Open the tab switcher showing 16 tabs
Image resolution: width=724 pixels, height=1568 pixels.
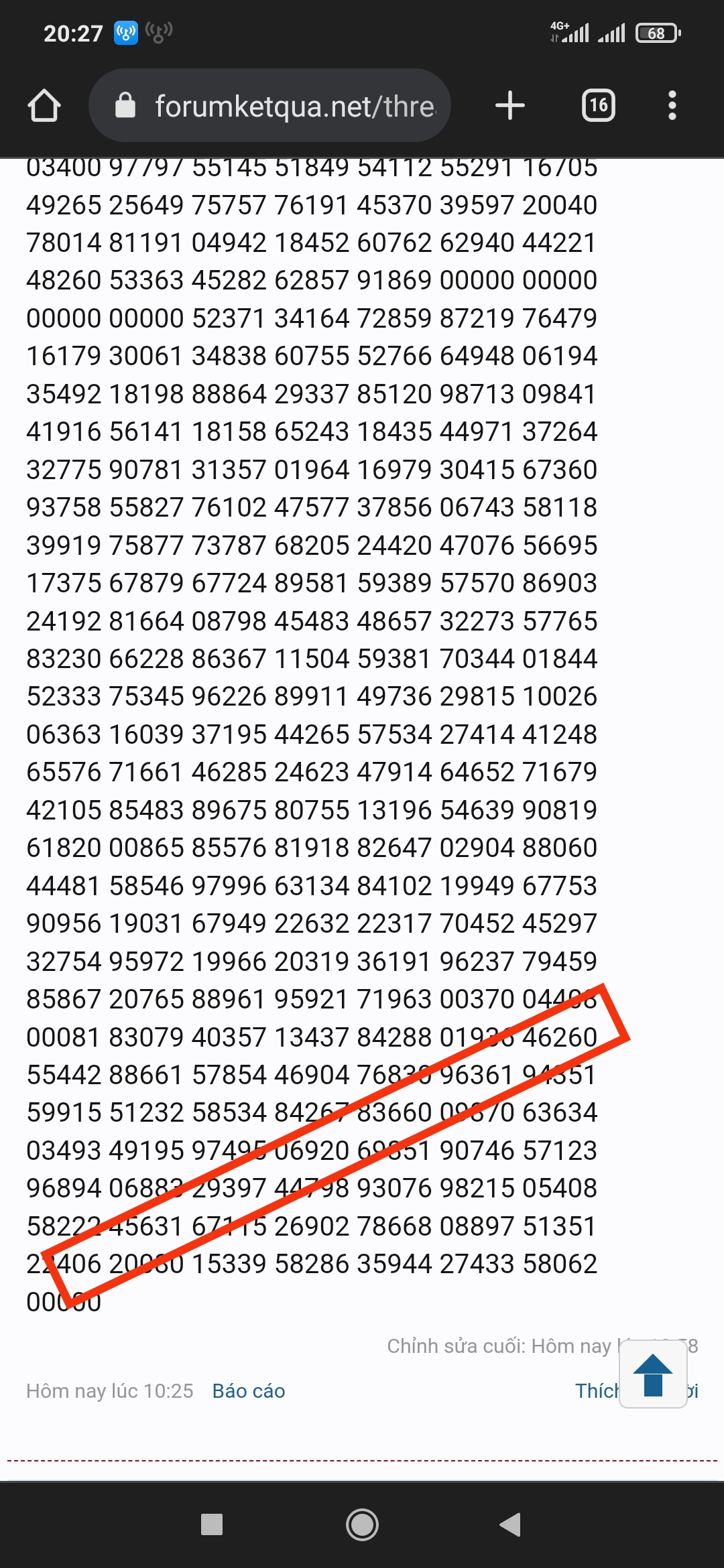598,105
